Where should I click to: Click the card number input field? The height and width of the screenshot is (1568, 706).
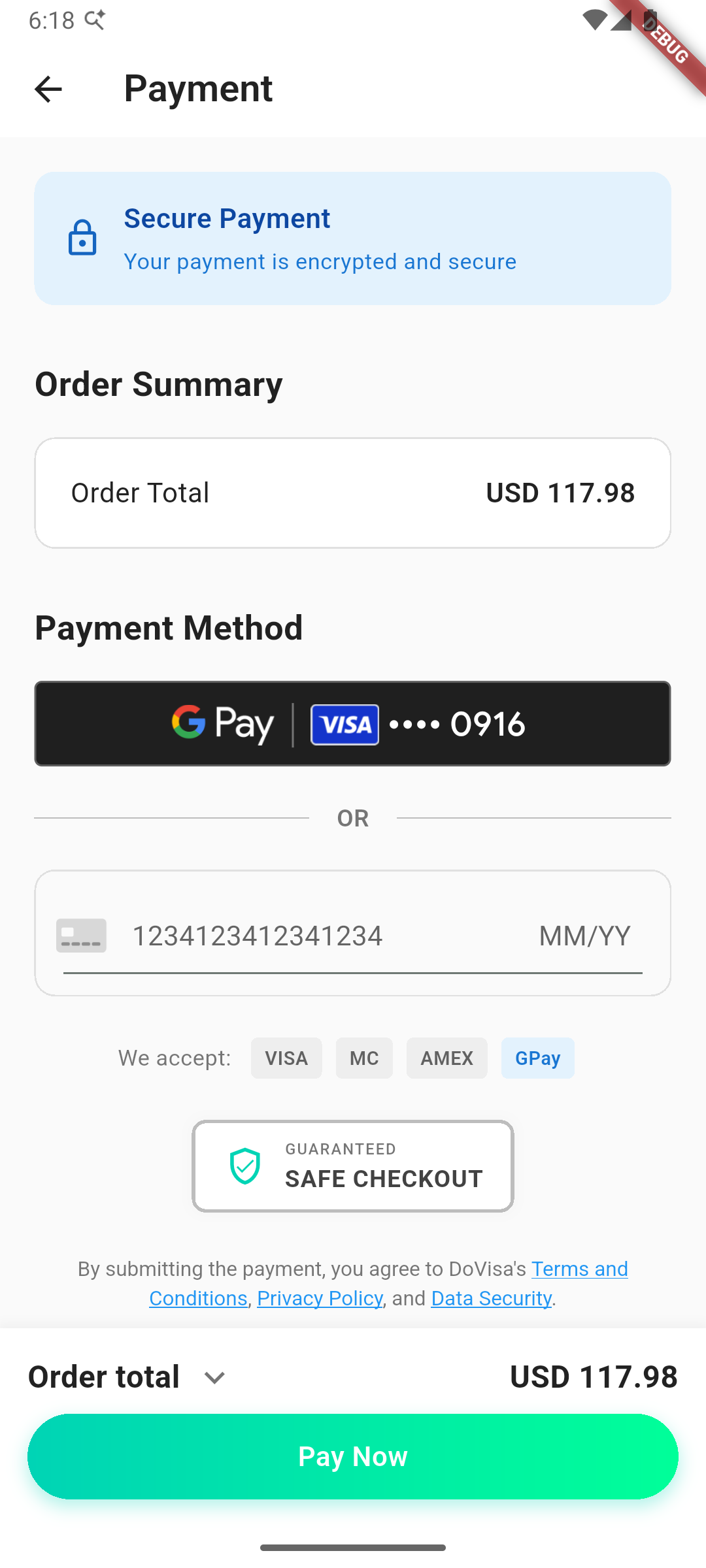pos(259,935)
